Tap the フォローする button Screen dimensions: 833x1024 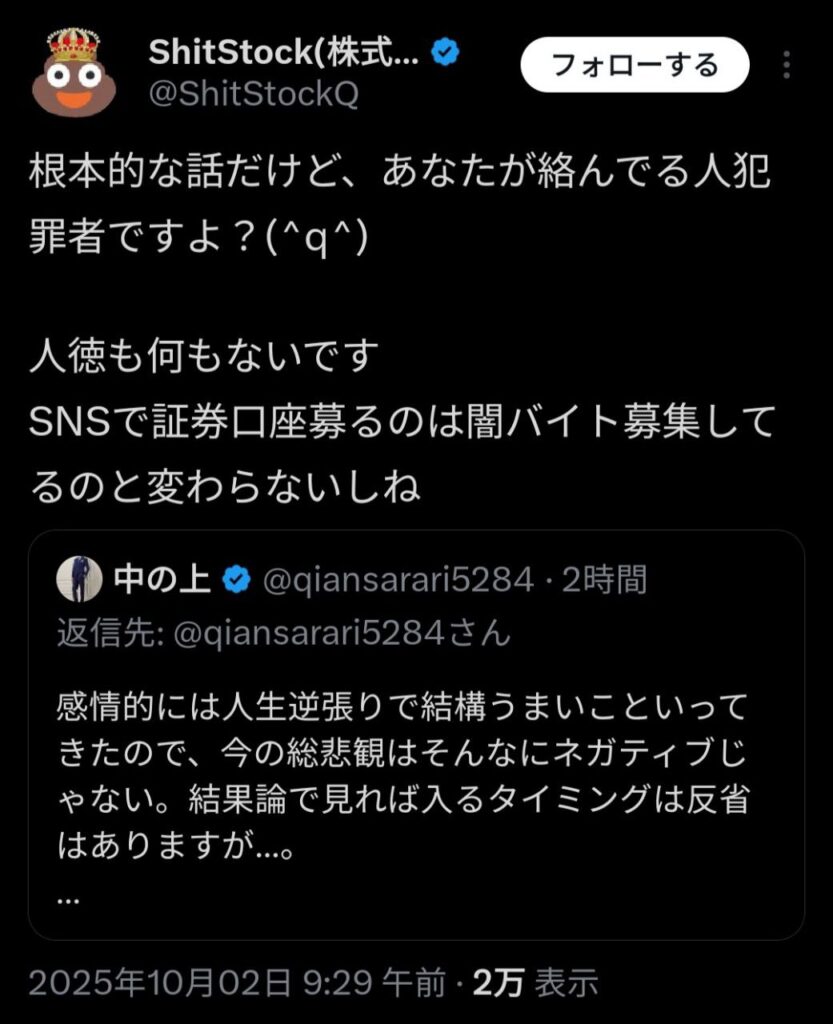634,66
